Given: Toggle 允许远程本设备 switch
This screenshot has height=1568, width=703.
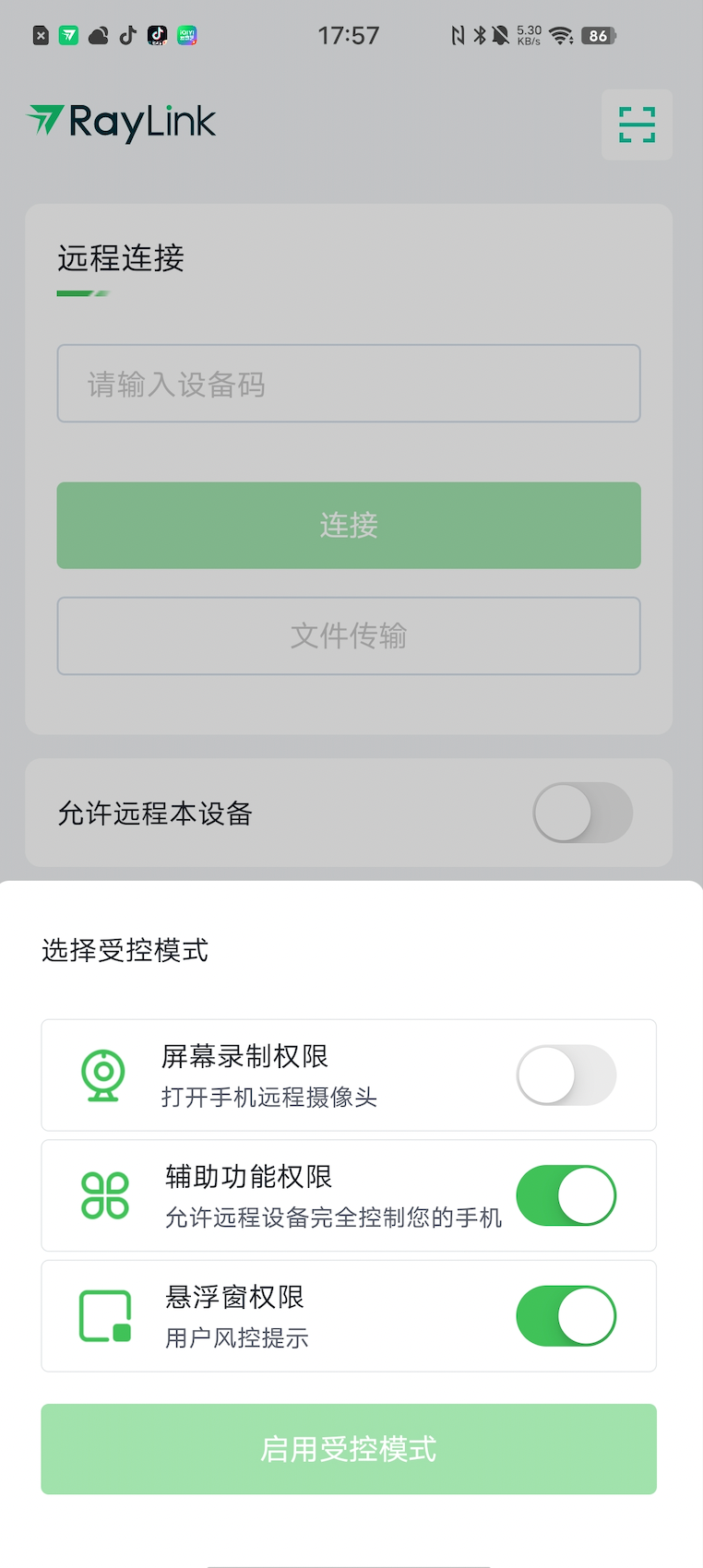Looking at the screenshot, I should [582, 813].
